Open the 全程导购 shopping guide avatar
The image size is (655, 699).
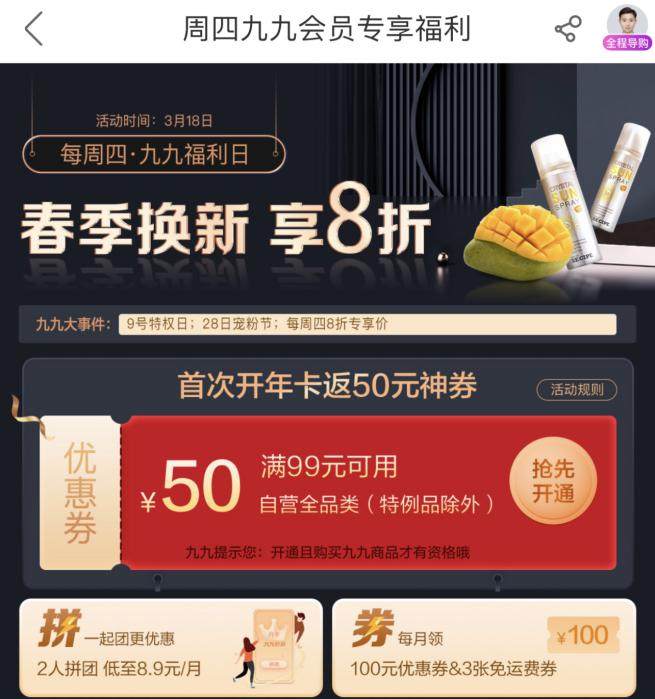(627, 28)
